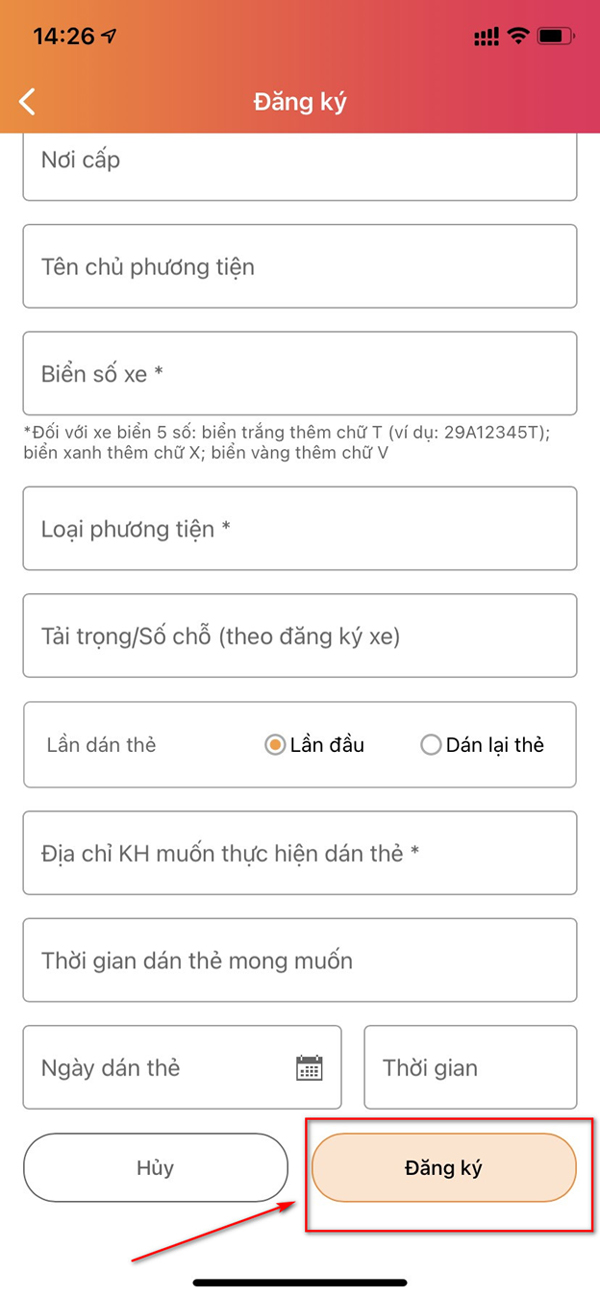Pick a time in Thời gian field
This screenshot has width=600, height=1298.
point(470,1067)
